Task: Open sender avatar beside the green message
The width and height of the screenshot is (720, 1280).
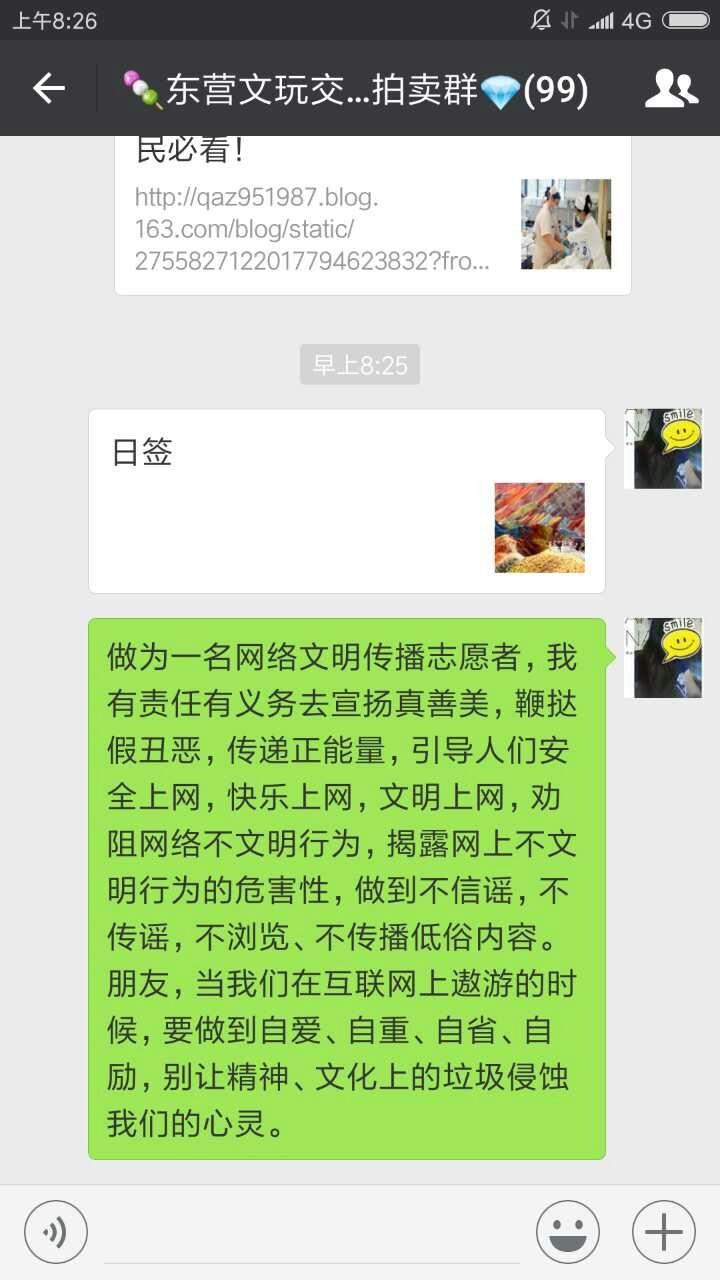Action: click(x=663, y=658)
